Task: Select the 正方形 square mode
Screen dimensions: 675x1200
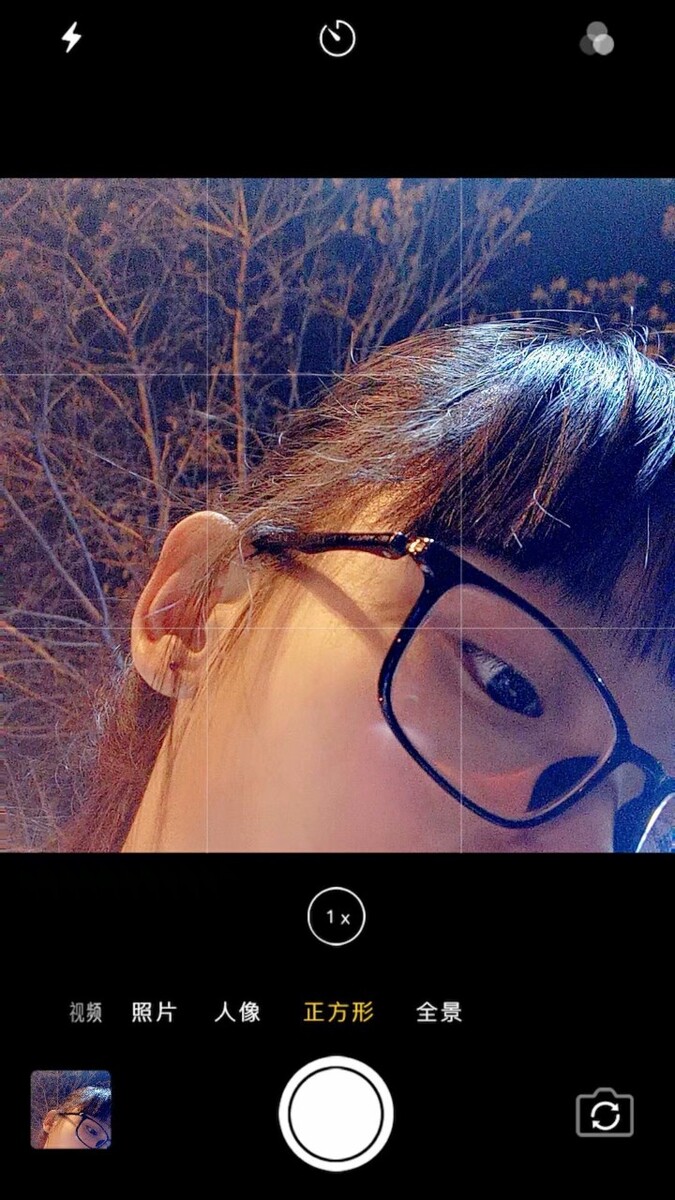Action: (x=338, y=1012)
